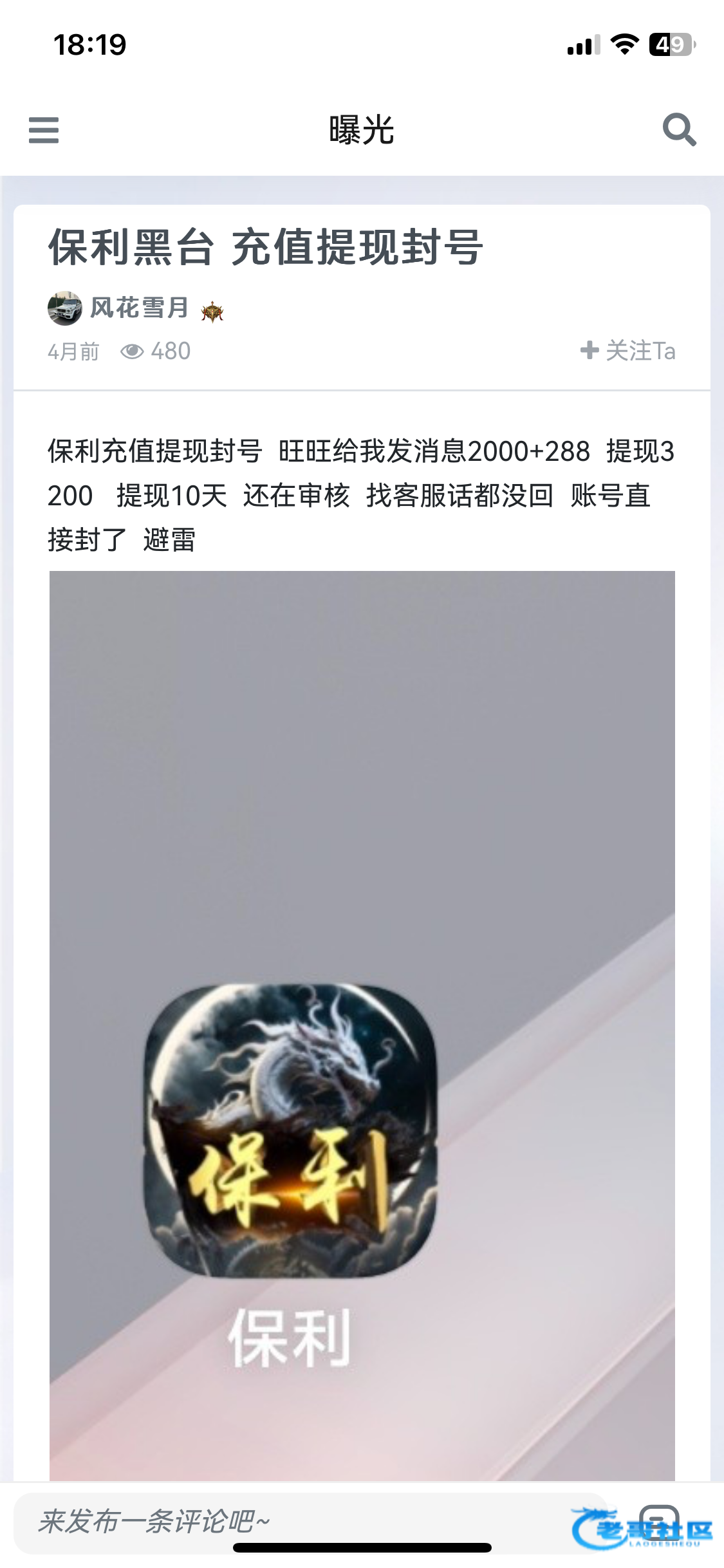Viewport: 724px width, 1568px height.
Task: Open 风花雪月's author profile
Action: point(139,308)
